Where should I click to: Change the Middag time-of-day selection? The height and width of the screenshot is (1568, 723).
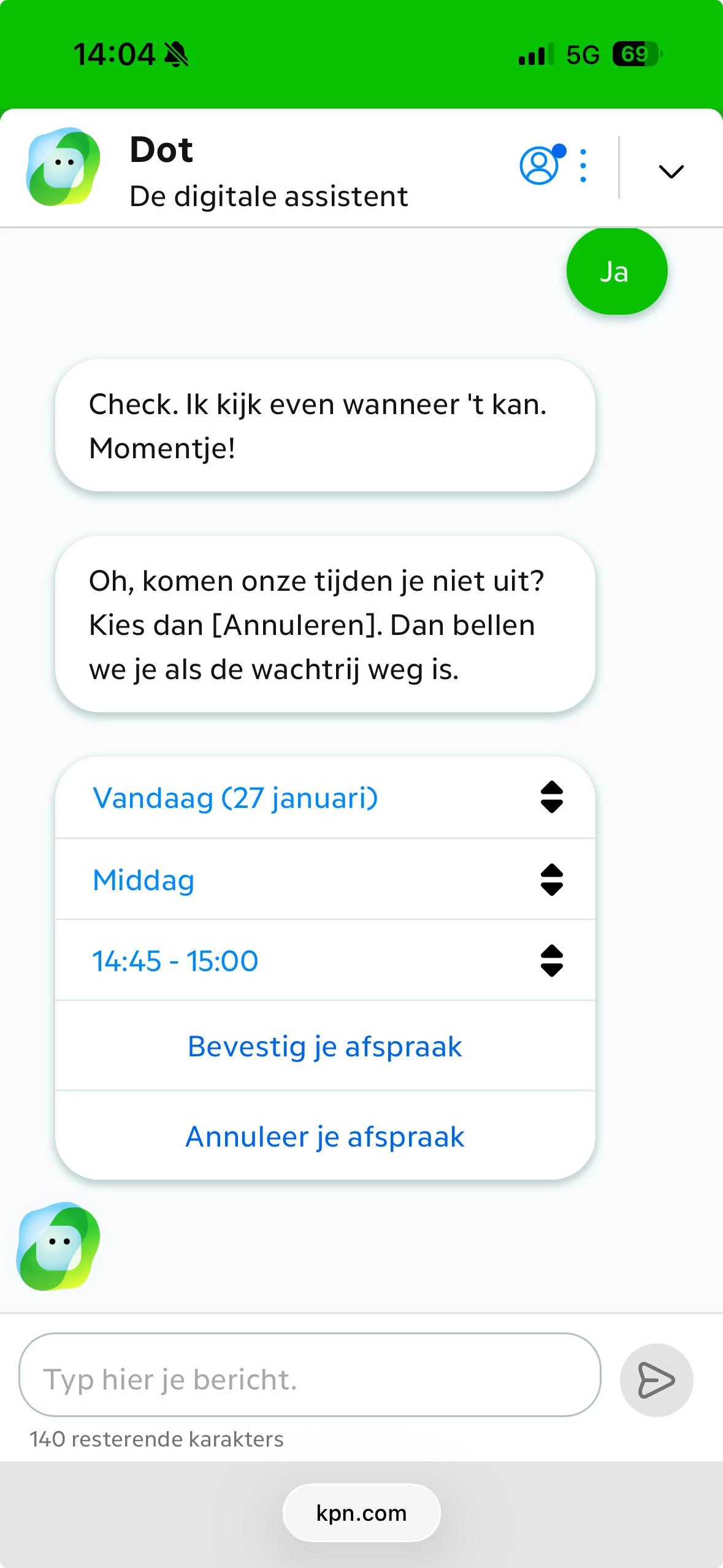[x=325, y=880]
